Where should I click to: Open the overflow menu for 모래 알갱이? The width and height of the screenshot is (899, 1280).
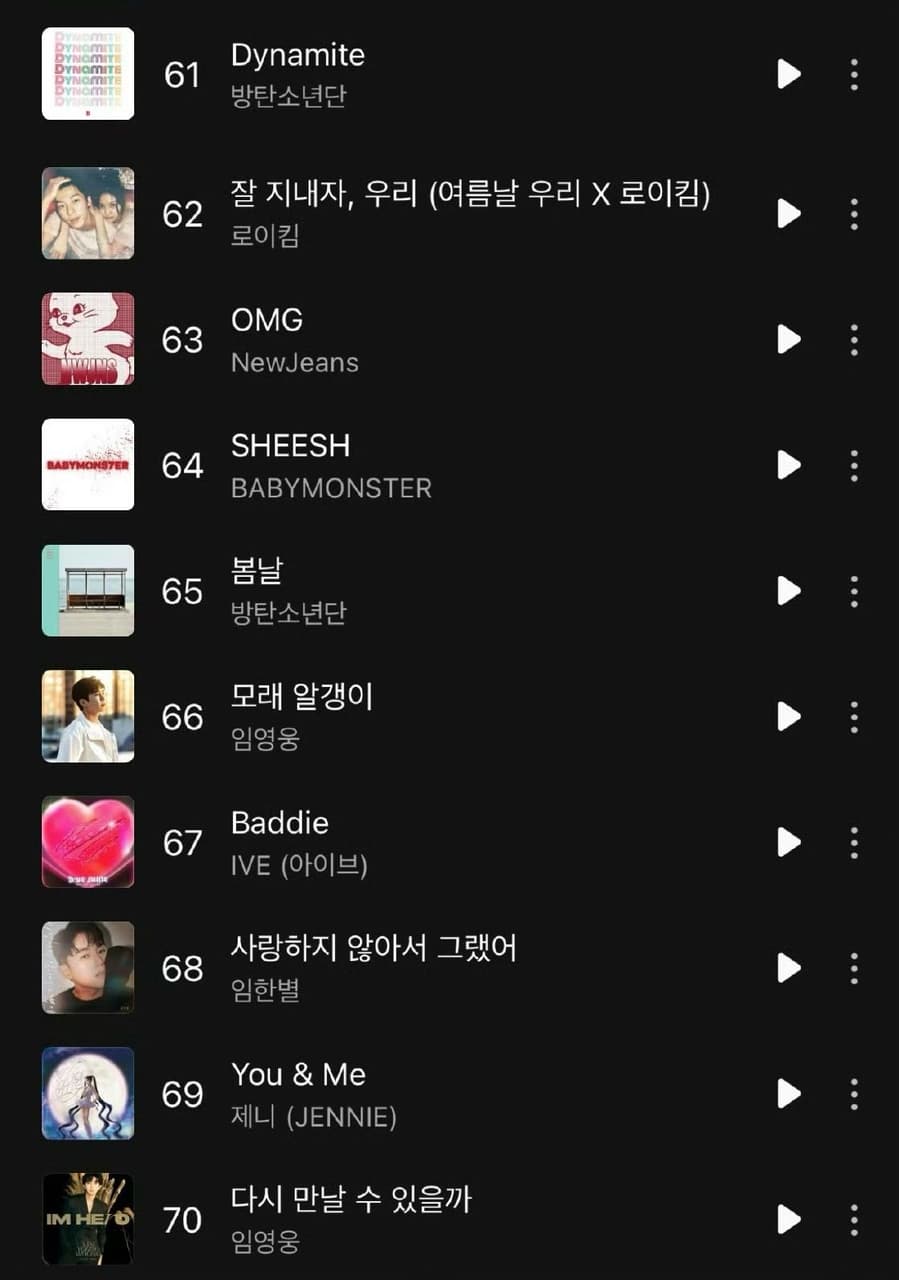pos(854,716)
